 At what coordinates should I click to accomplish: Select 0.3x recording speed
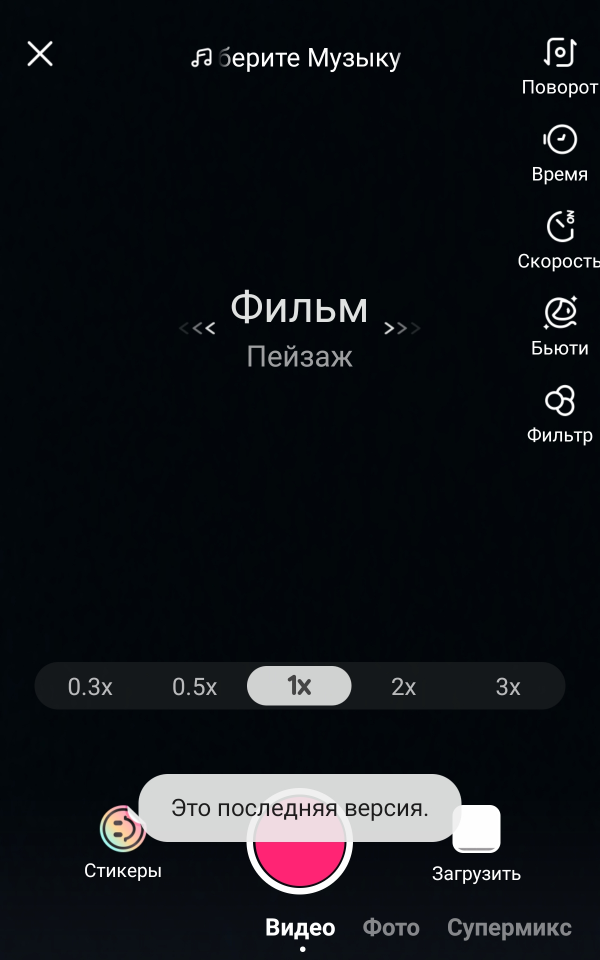(x=90, y=687)
